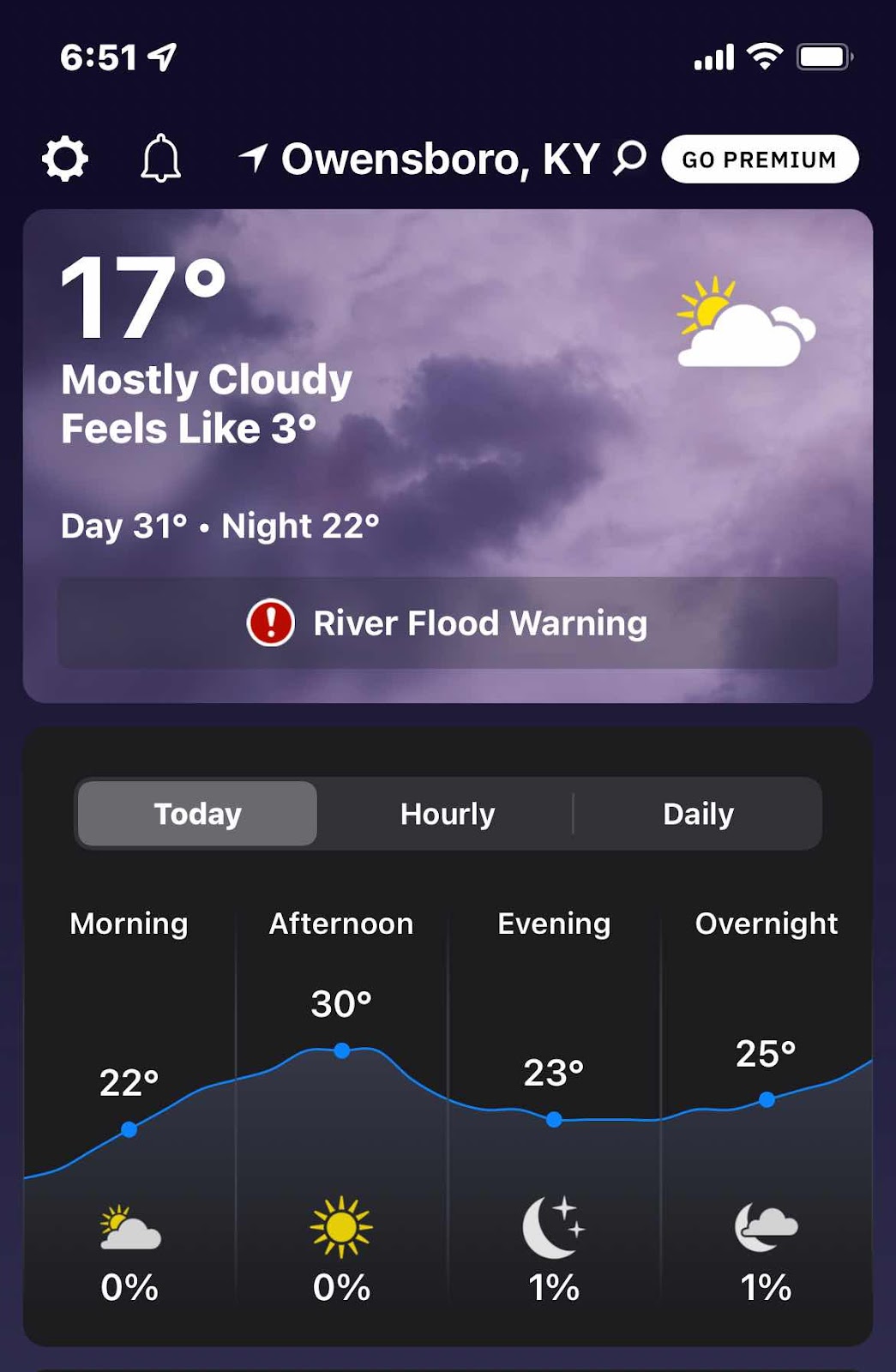
Task: Switch to the Hourly tab
Action: click(x=447, y=814)
